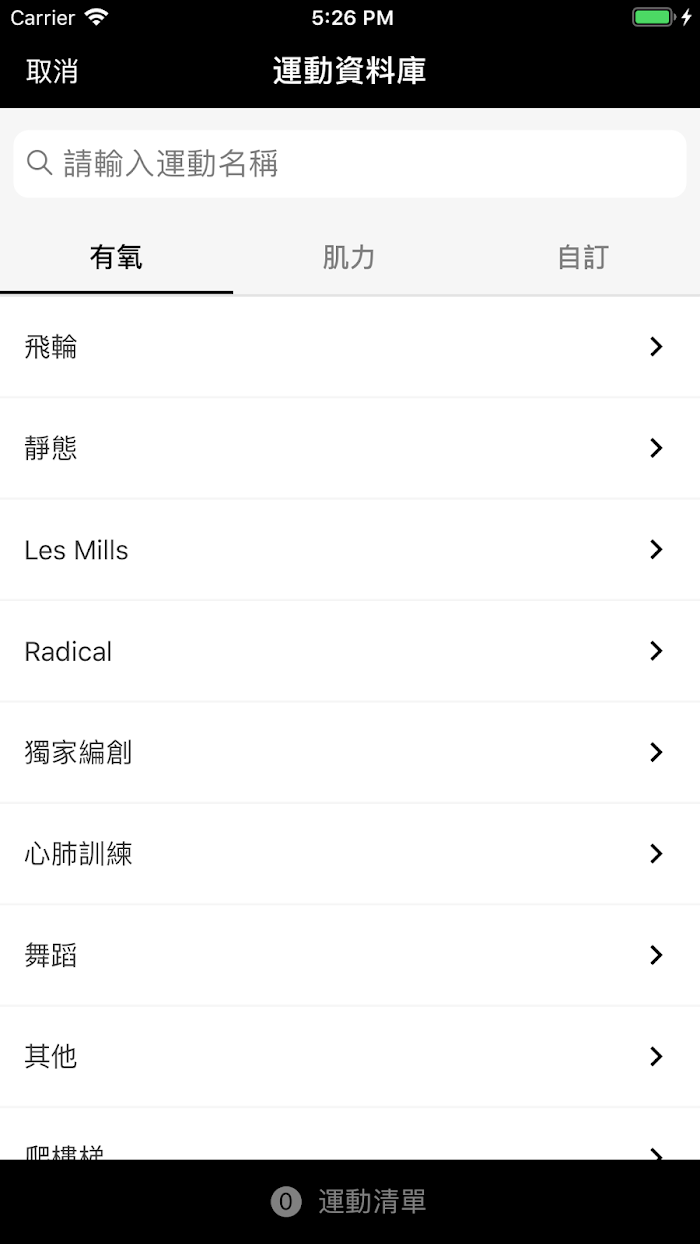The height and width of the screenshot is (1244, 700).
Task: Open the Les Mills category
Action: (x=350, y=550)
